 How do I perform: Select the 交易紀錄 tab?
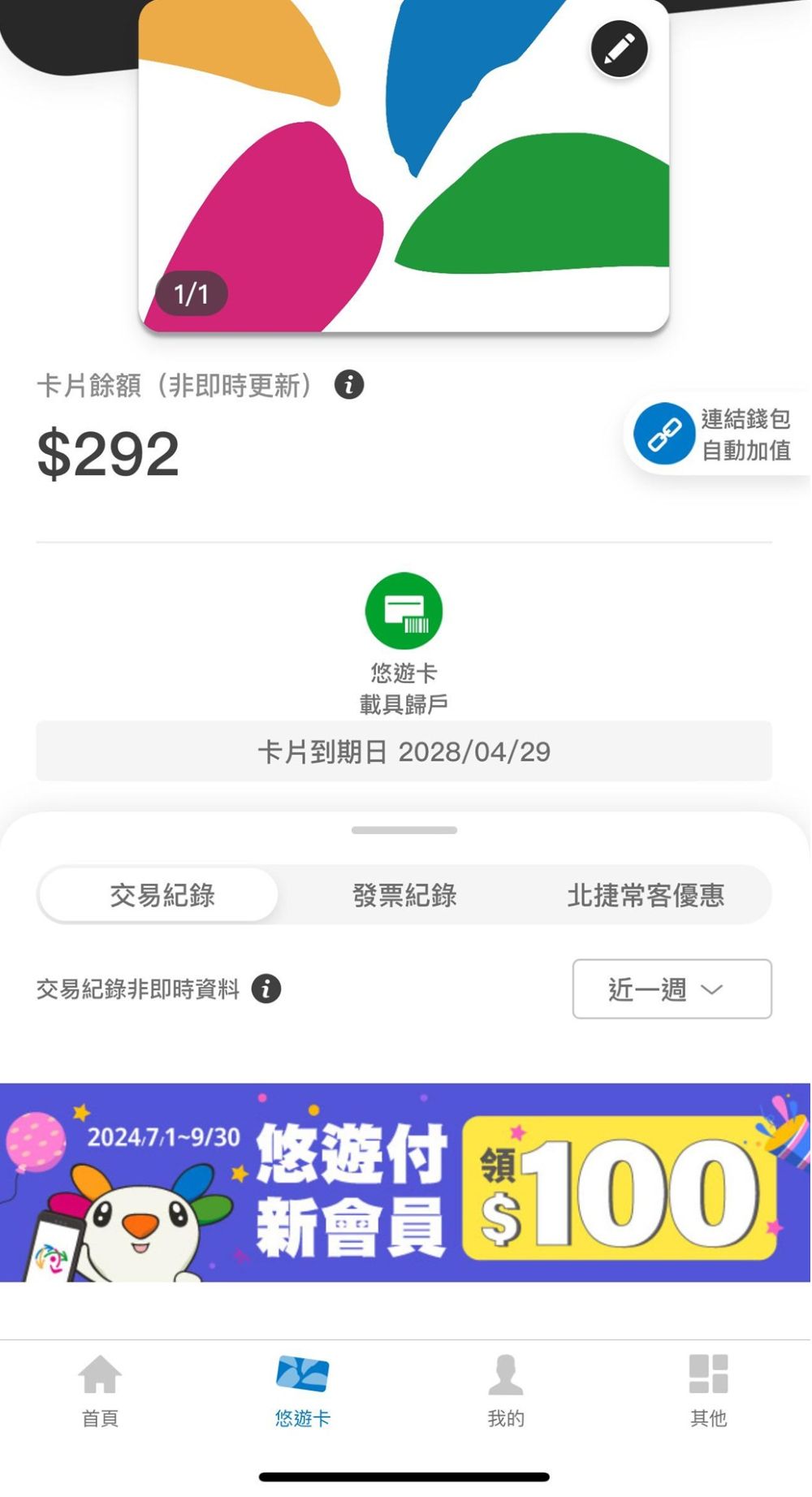click(x=159, y=894)
